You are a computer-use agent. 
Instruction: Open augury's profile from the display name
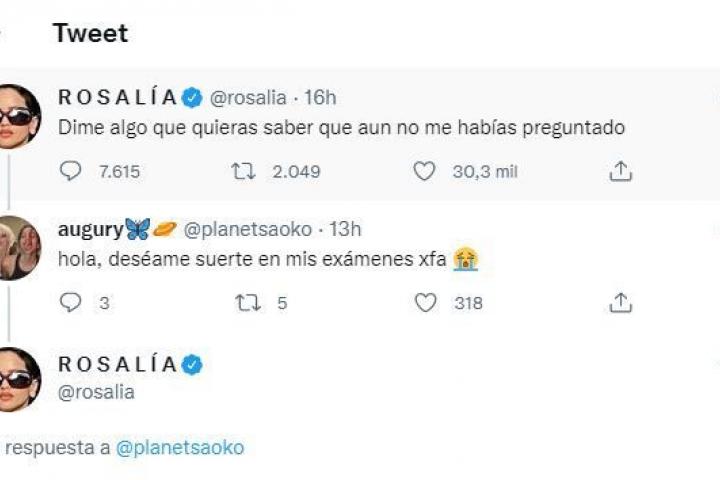90,229
